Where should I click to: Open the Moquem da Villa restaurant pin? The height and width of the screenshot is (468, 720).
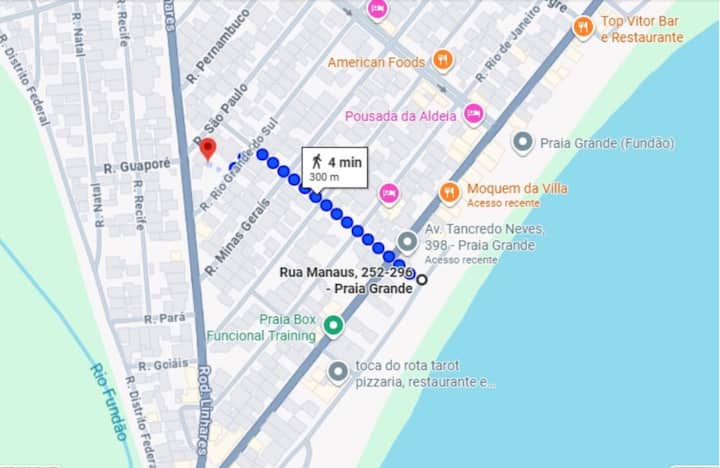[x=450, y=192]
